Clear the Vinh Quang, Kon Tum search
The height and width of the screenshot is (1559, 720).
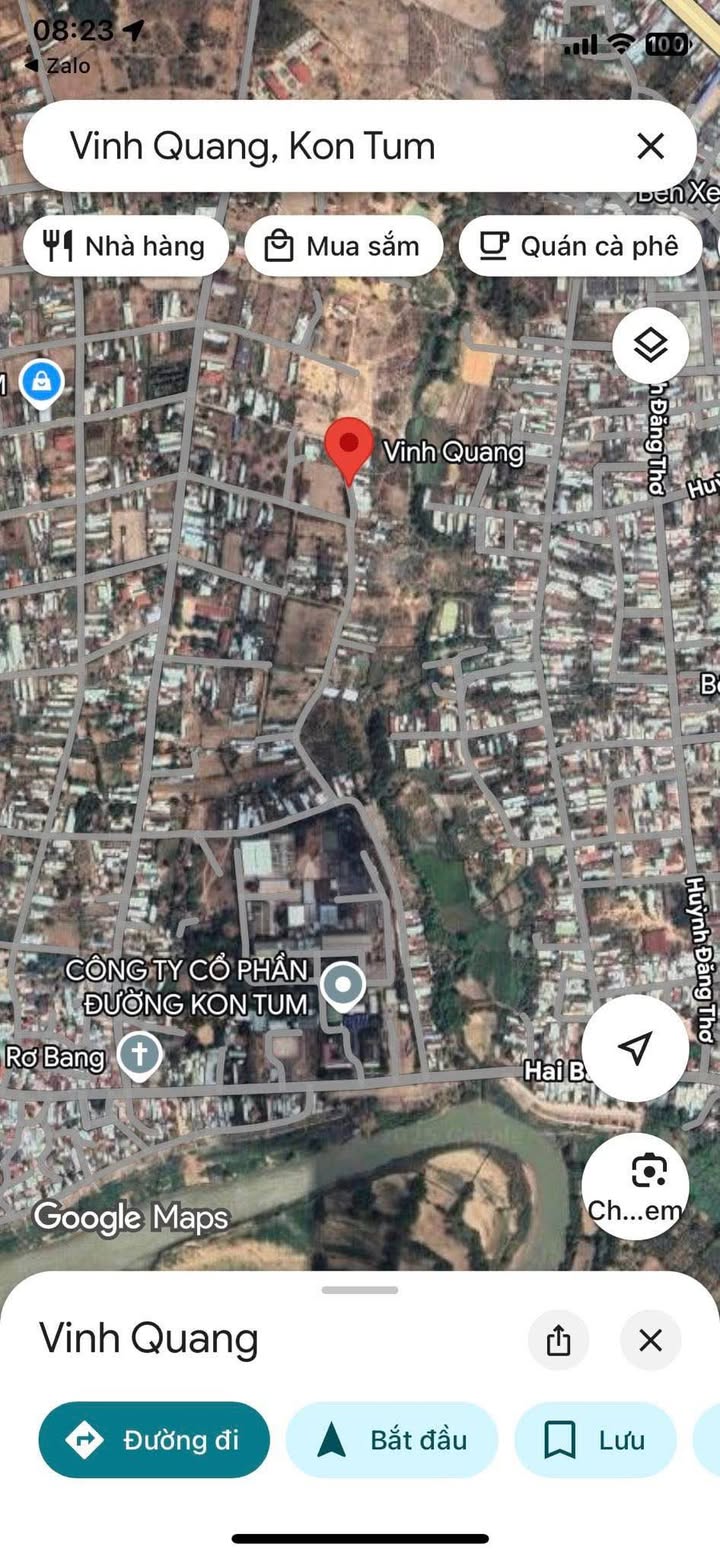click(x=650, y=147)
